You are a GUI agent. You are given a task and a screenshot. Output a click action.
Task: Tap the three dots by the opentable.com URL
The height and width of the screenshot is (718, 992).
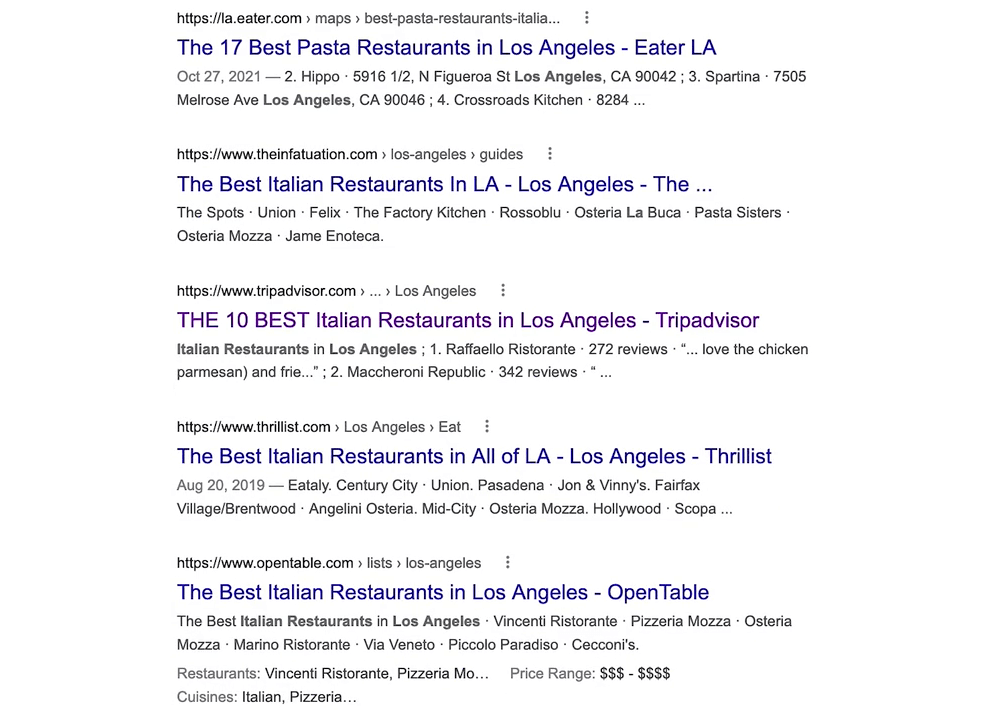[x=508, y=562]
